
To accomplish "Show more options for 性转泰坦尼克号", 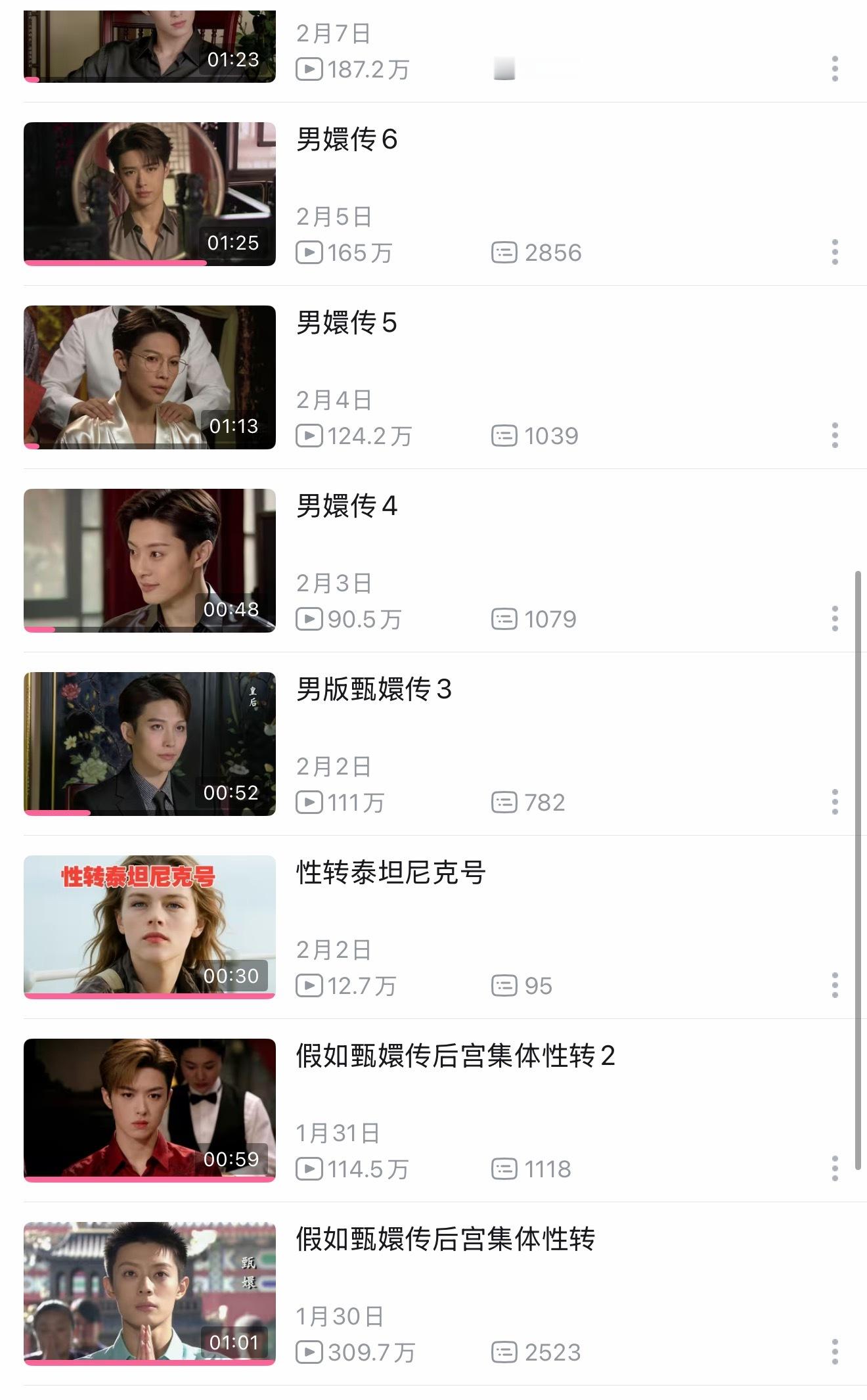I will [x=835, y=985].
